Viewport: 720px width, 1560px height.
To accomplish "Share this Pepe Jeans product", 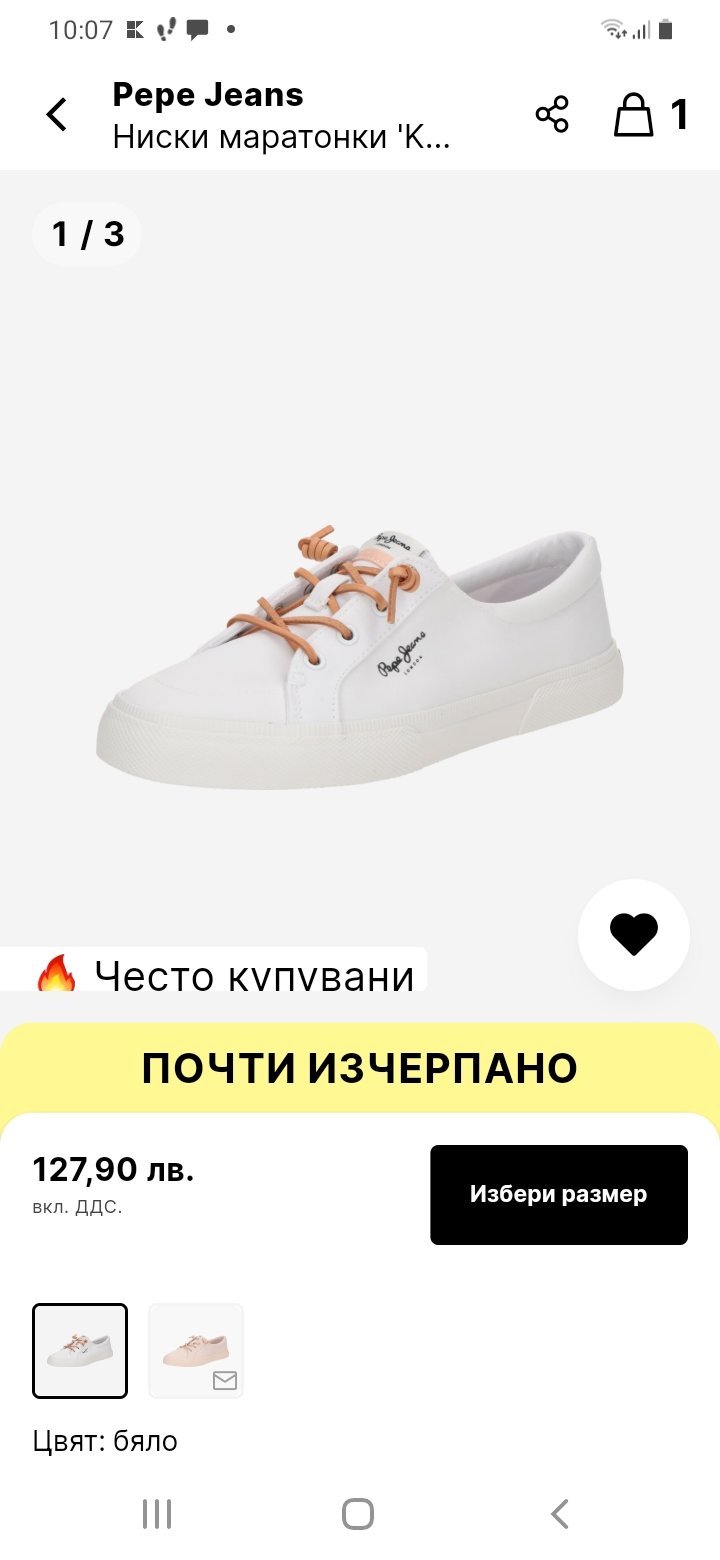I will pyautogui.click(x=552, y=115).
